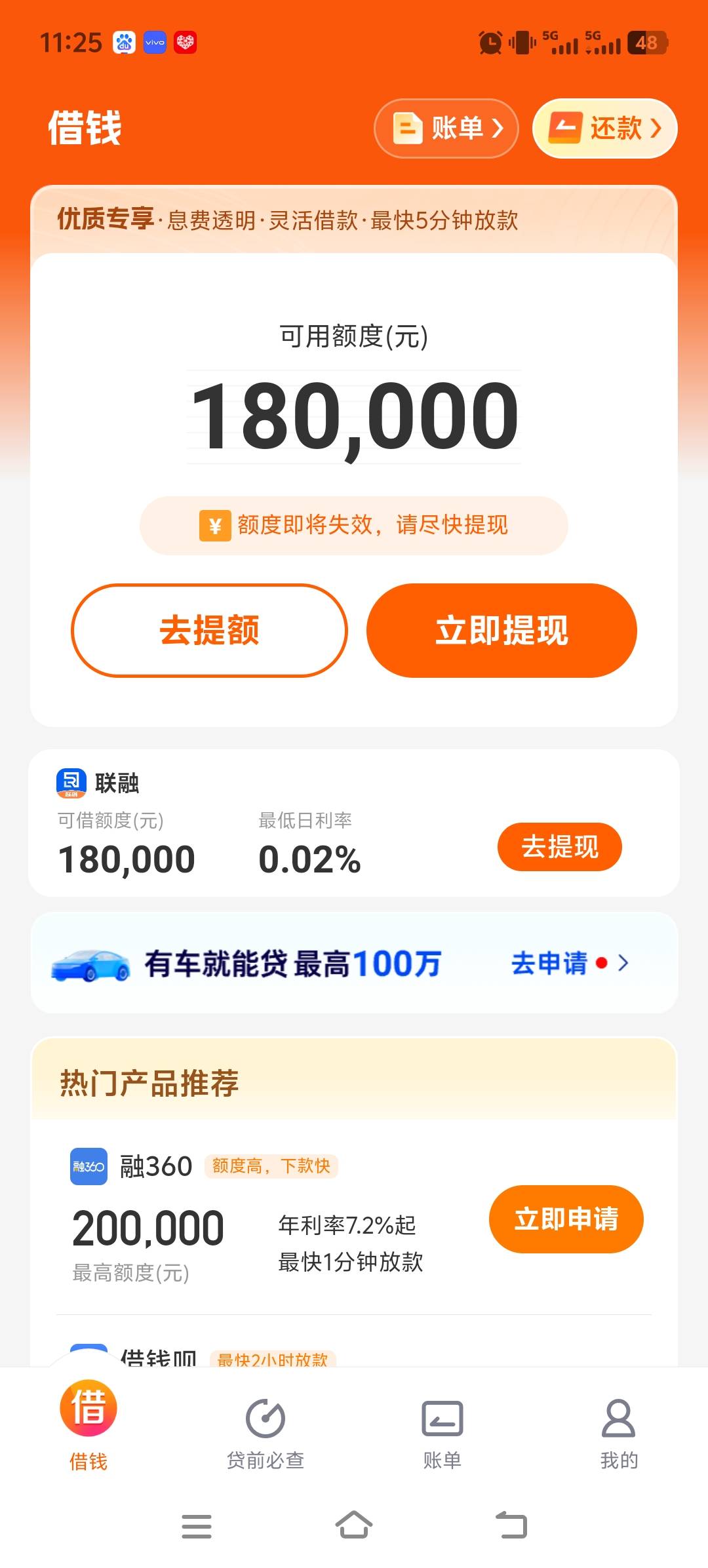The image size is (708, 1568).
Task: Switch to the 账单 bottom tab
Action: [x=442, y=1433]
